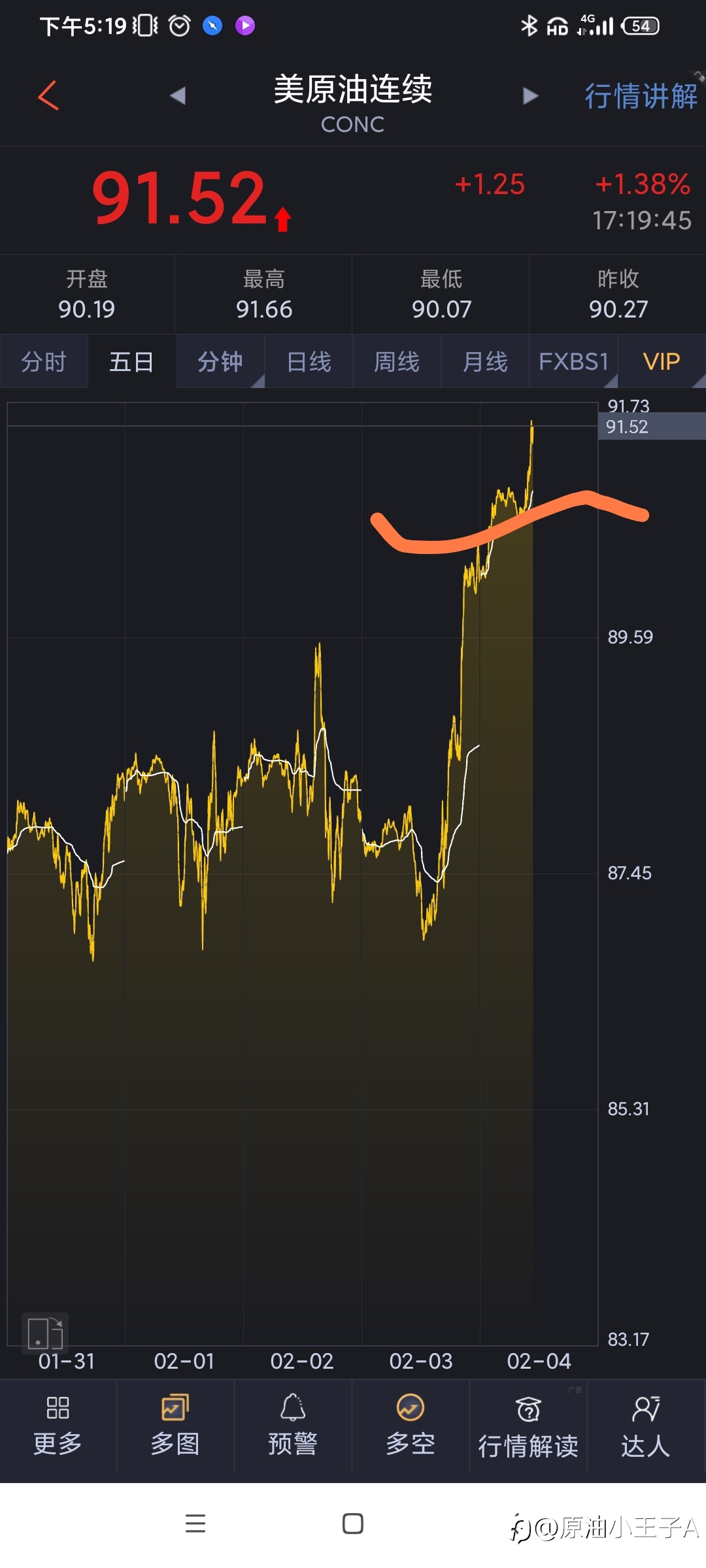706x1568 pixels.
Task: Select the 五日 chart tab
Action: (x=131, y=361)
